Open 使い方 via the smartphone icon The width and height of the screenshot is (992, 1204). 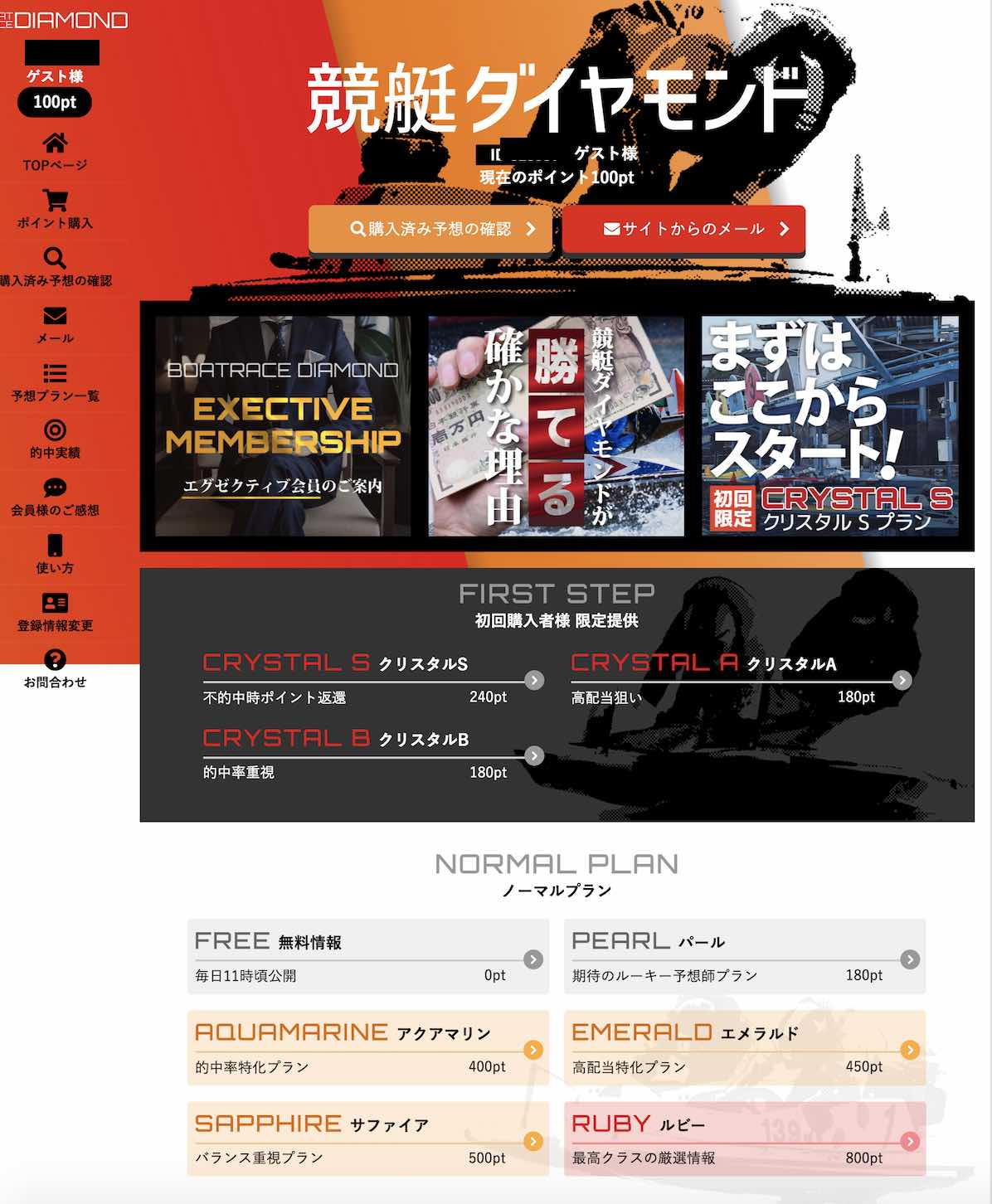point(54,546)
